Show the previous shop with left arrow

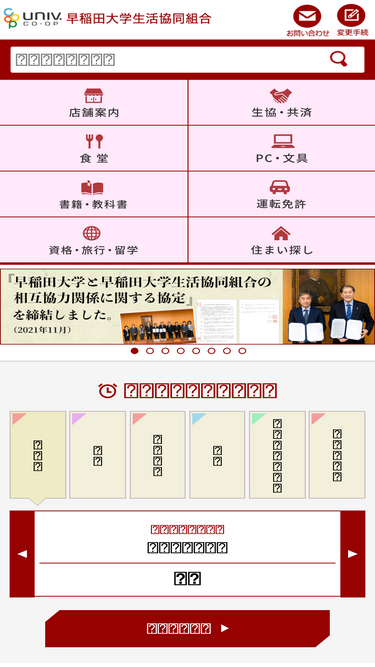click(x=22, y=554)
